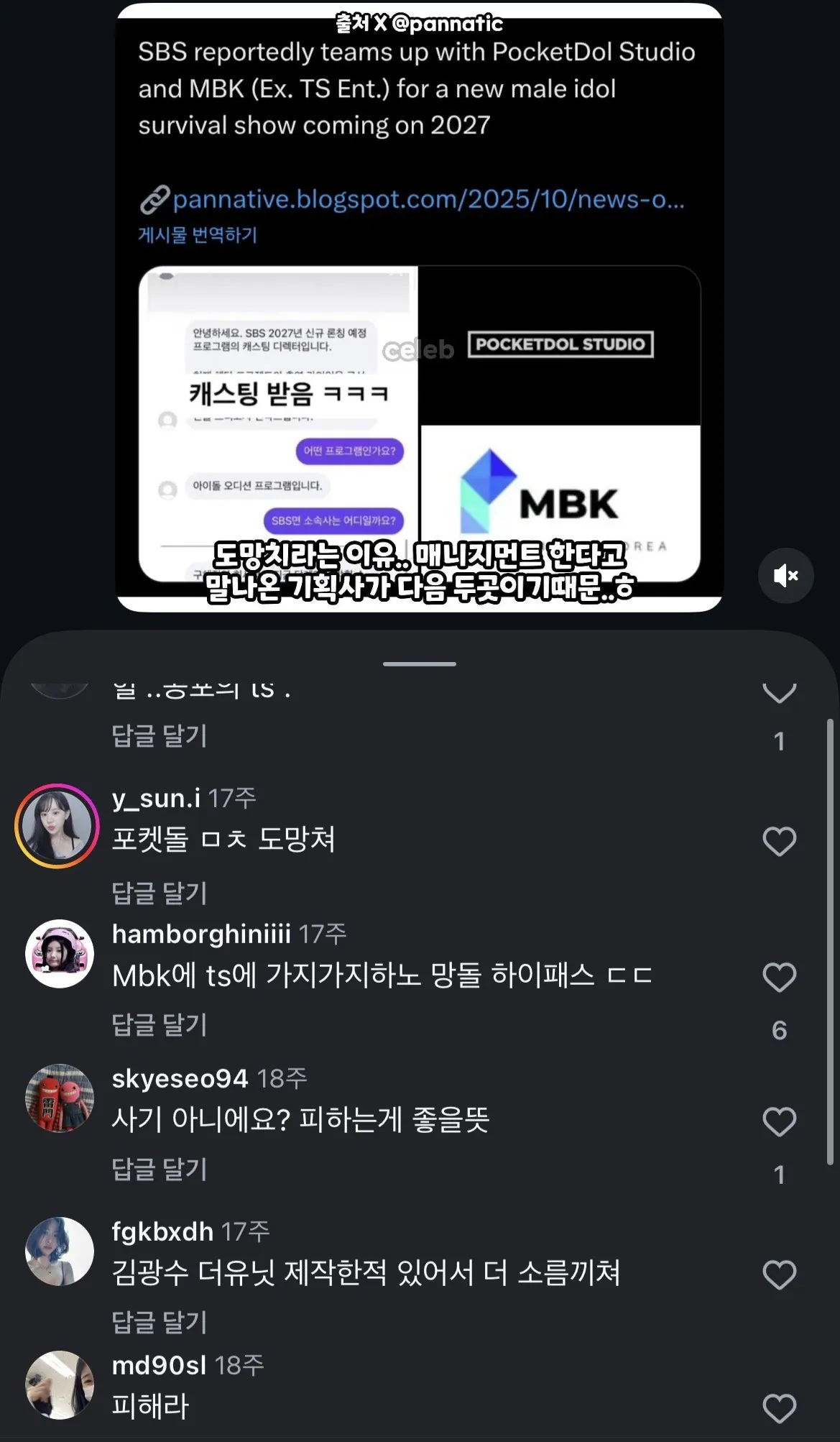Reply to skyeseo94's comment
The image size is (840, 1442).
(160, 1169)
